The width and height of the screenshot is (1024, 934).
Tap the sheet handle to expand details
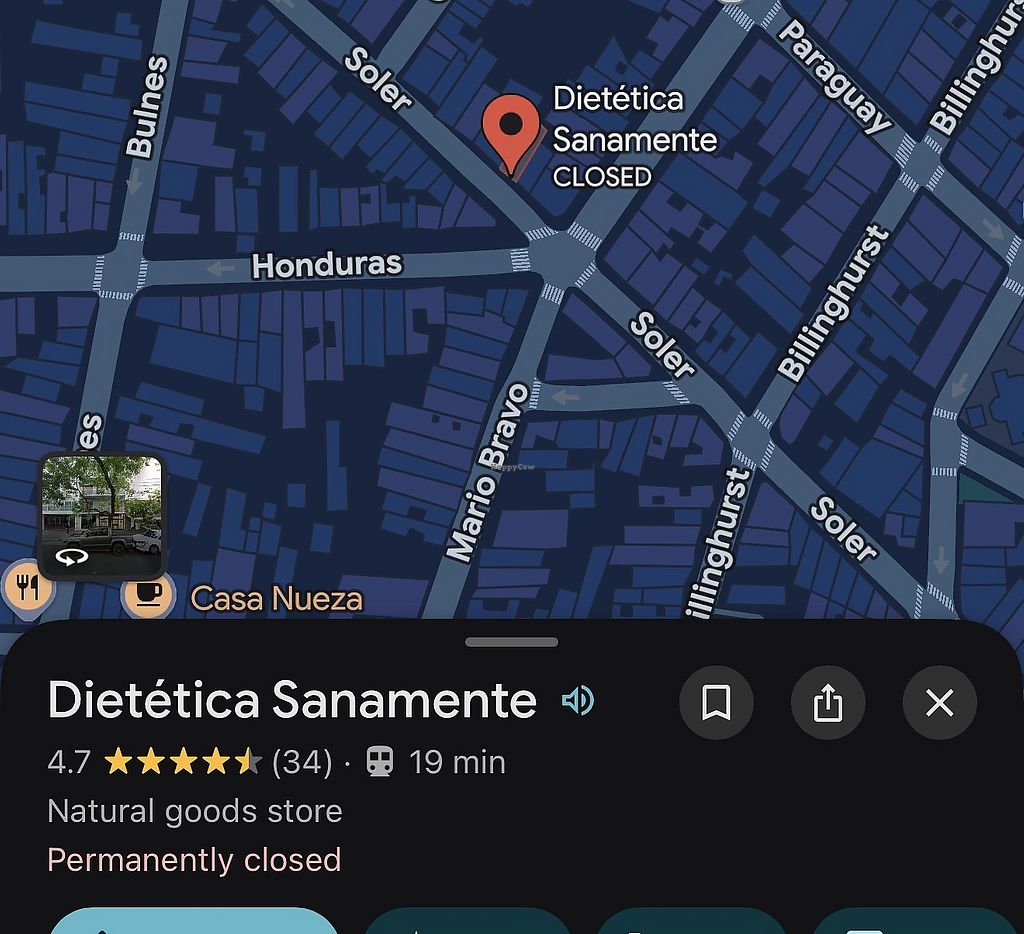tap(511, 642)
